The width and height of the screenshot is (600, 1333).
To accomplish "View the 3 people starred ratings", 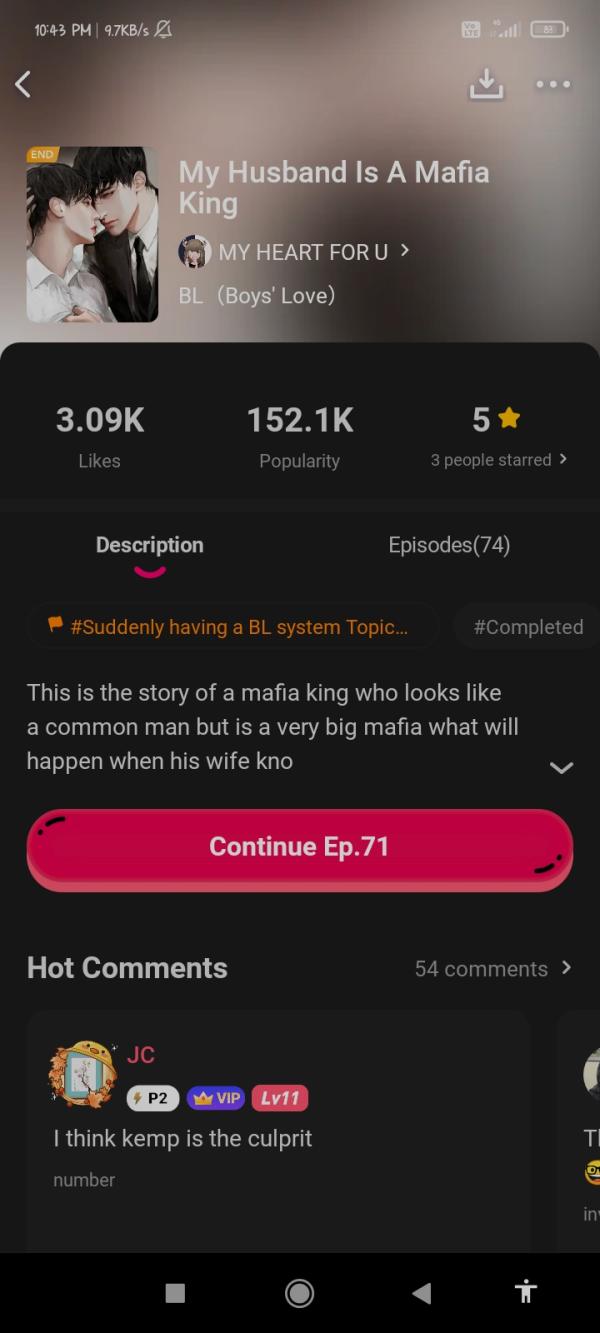I will pos(498,460).
